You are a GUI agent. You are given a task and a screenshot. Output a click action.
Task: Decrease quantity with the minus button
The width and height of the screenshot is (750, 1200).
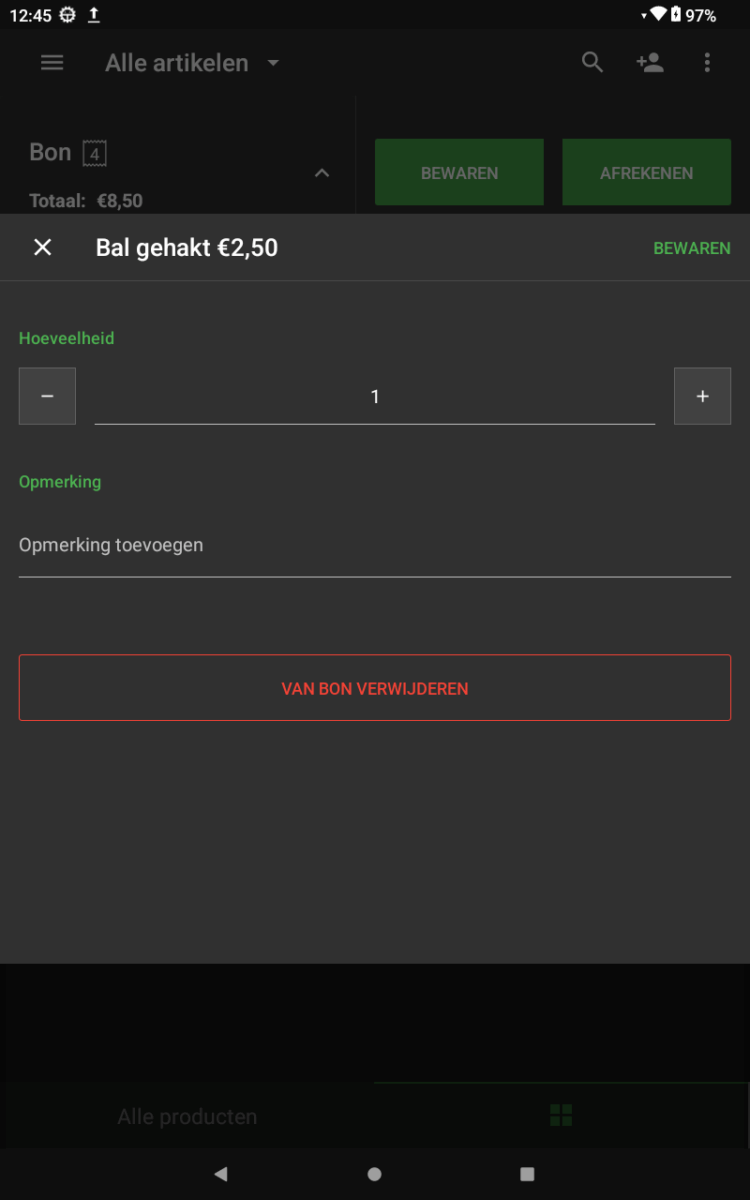47,396
